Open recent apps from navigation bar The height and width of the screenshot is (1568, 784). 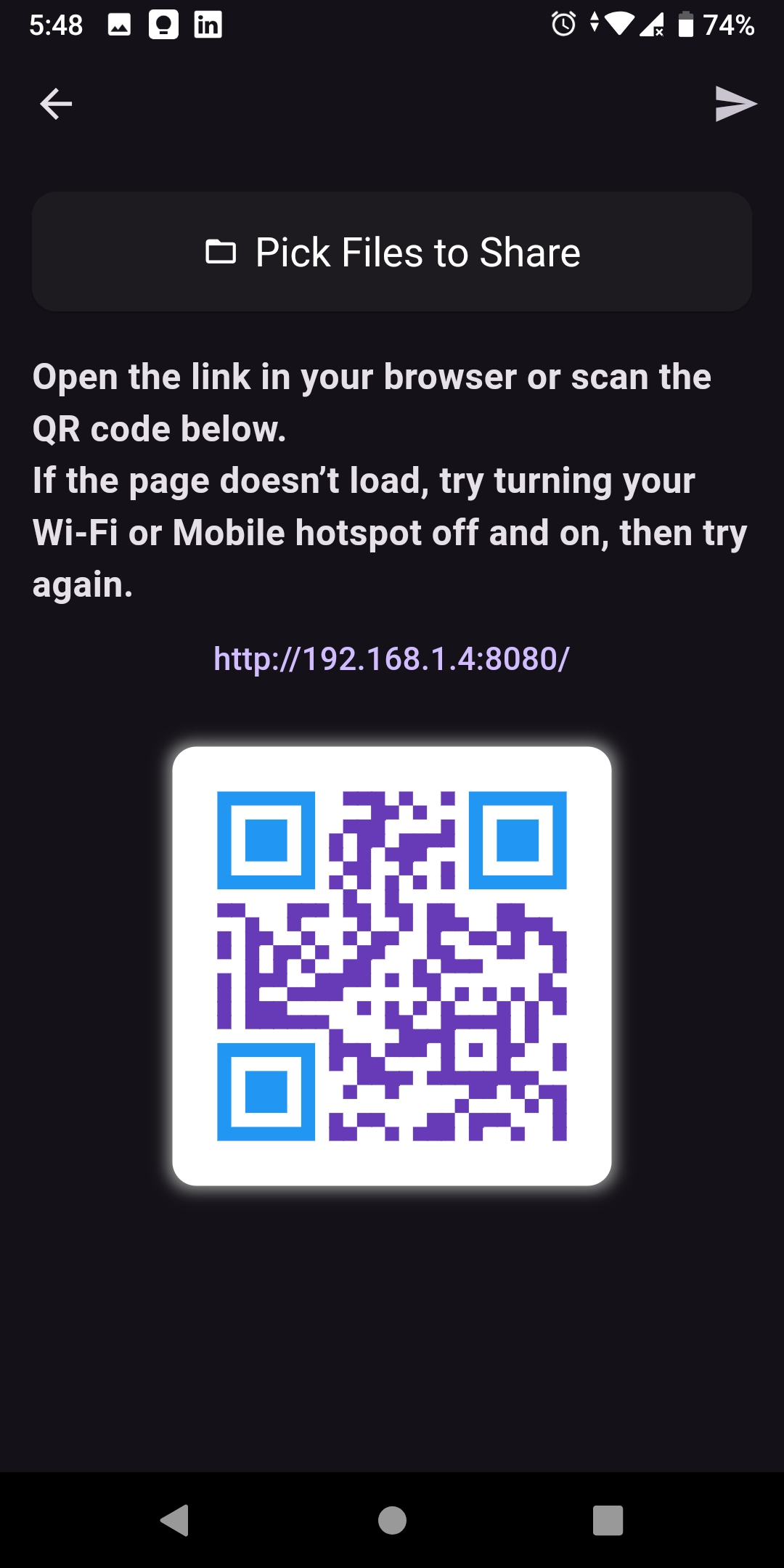point(608,1520)
